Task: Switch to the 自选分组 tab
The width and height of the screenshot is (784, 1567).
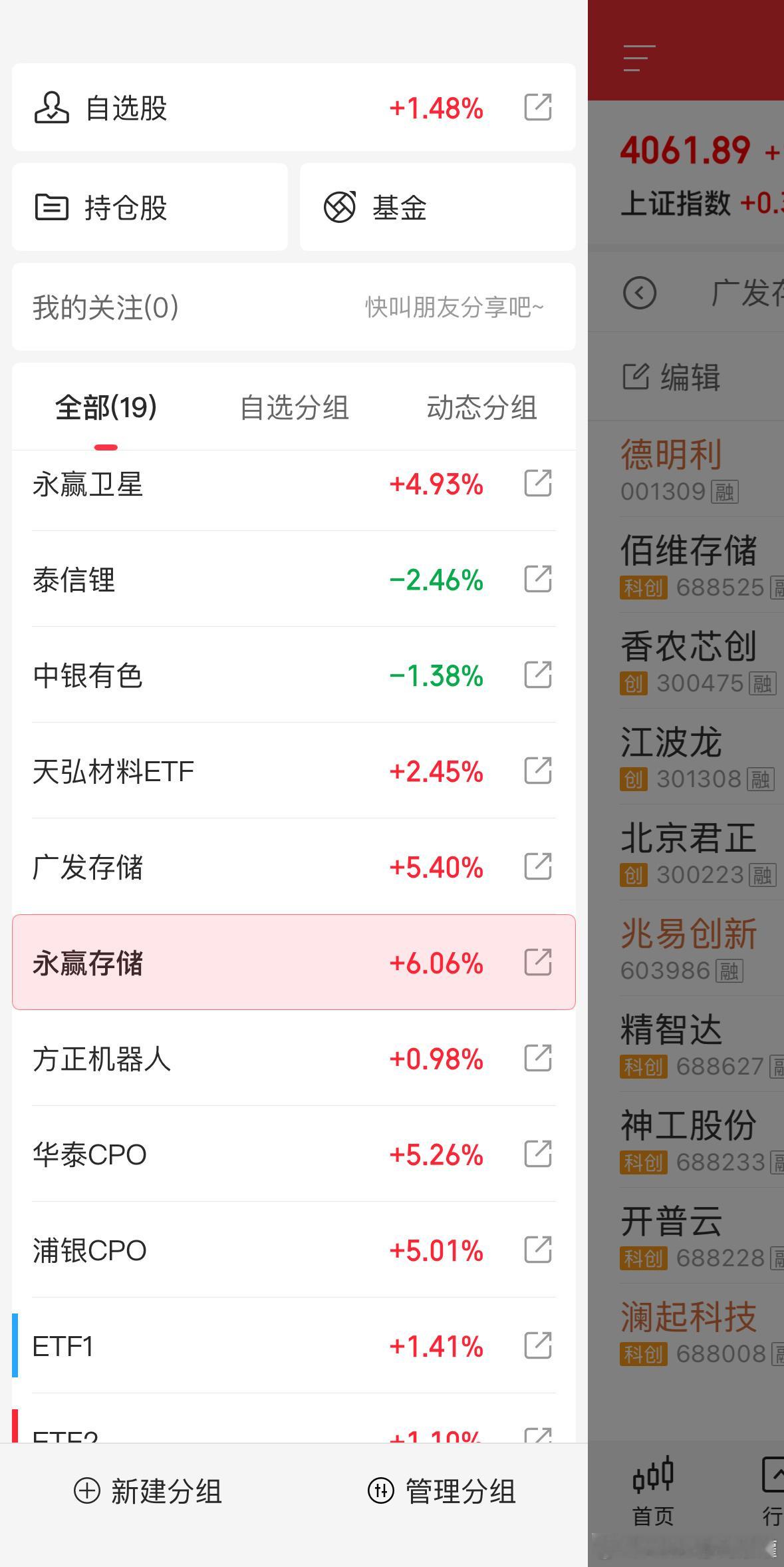Action: point(295,409)
